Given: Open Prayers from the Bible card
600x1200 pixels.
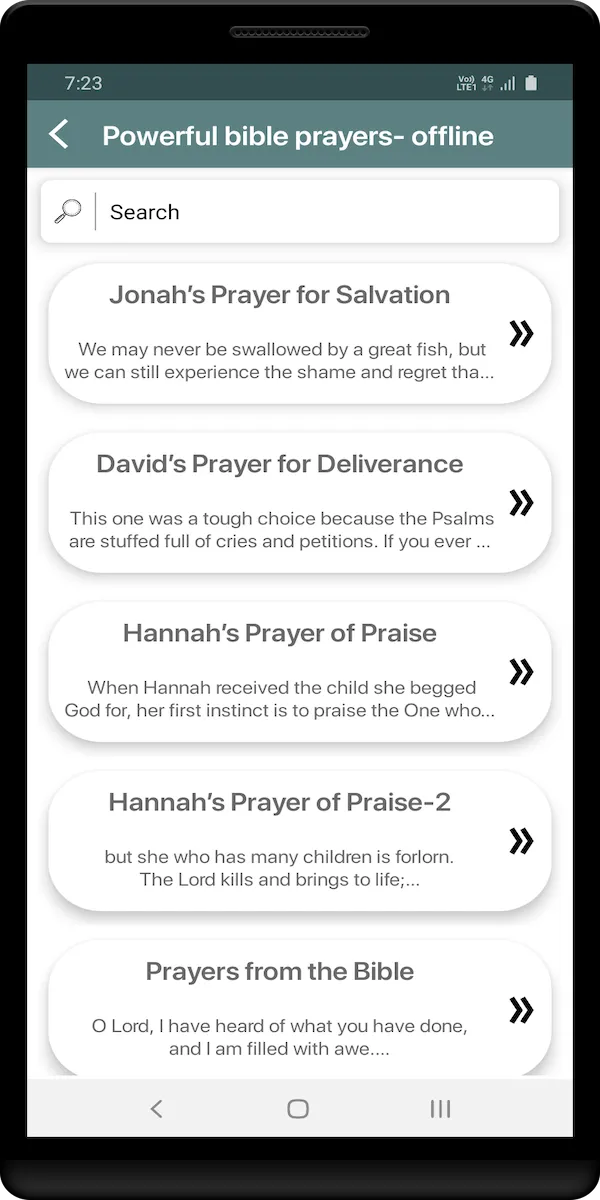Looking at the screenshot, I should pyautogui.click(x=299, y=1009).
